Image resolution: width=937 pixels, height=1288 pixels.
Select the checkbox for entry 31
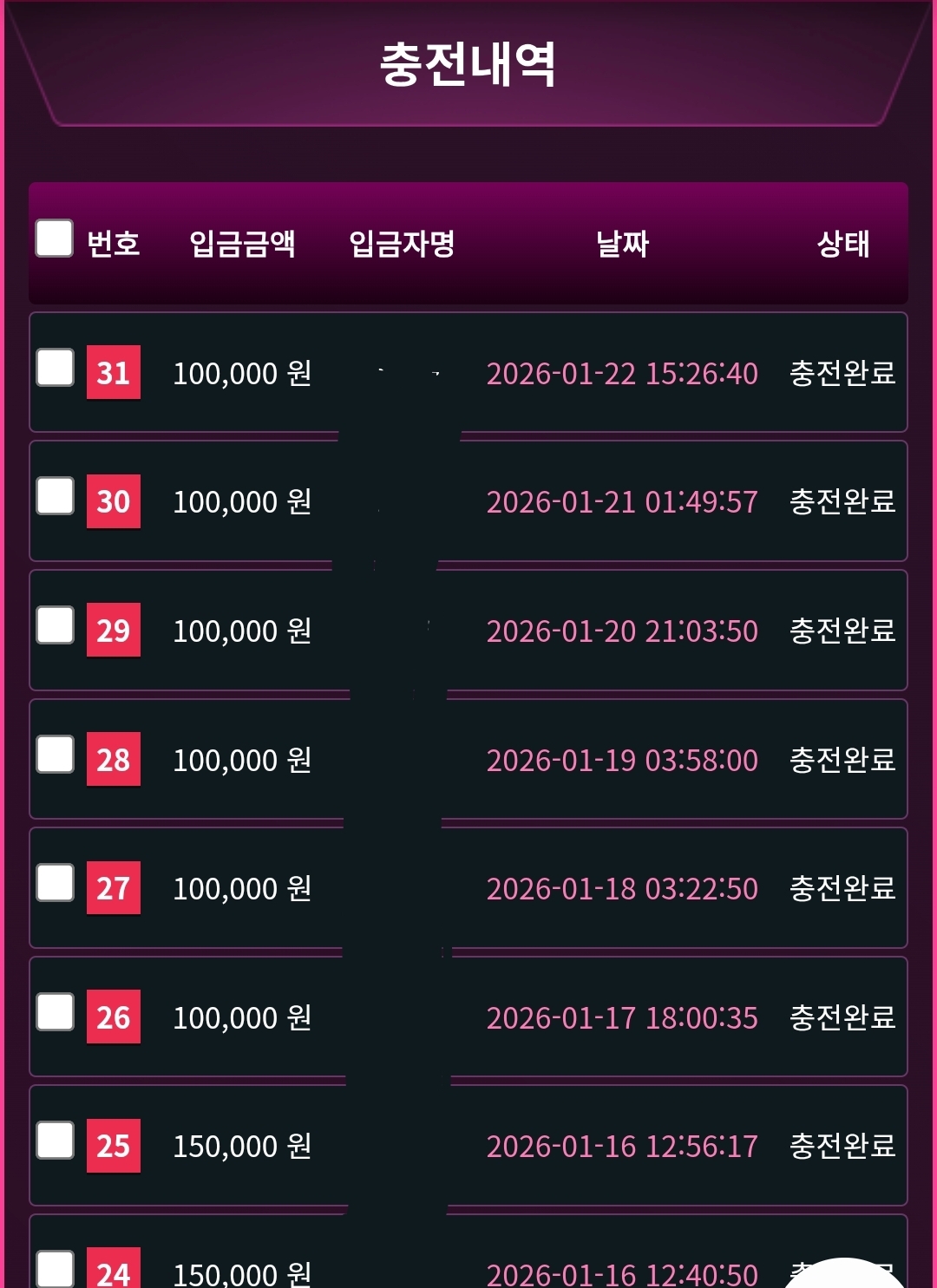point(55,368)
